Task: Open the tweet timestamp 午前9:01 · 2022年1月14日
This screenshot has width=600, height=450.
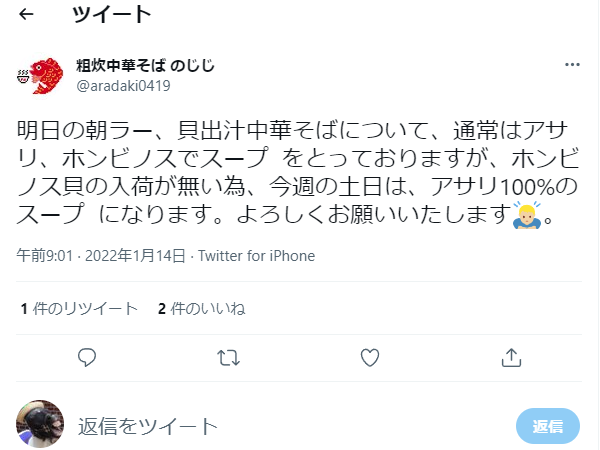Action: [x=101, y=255]
